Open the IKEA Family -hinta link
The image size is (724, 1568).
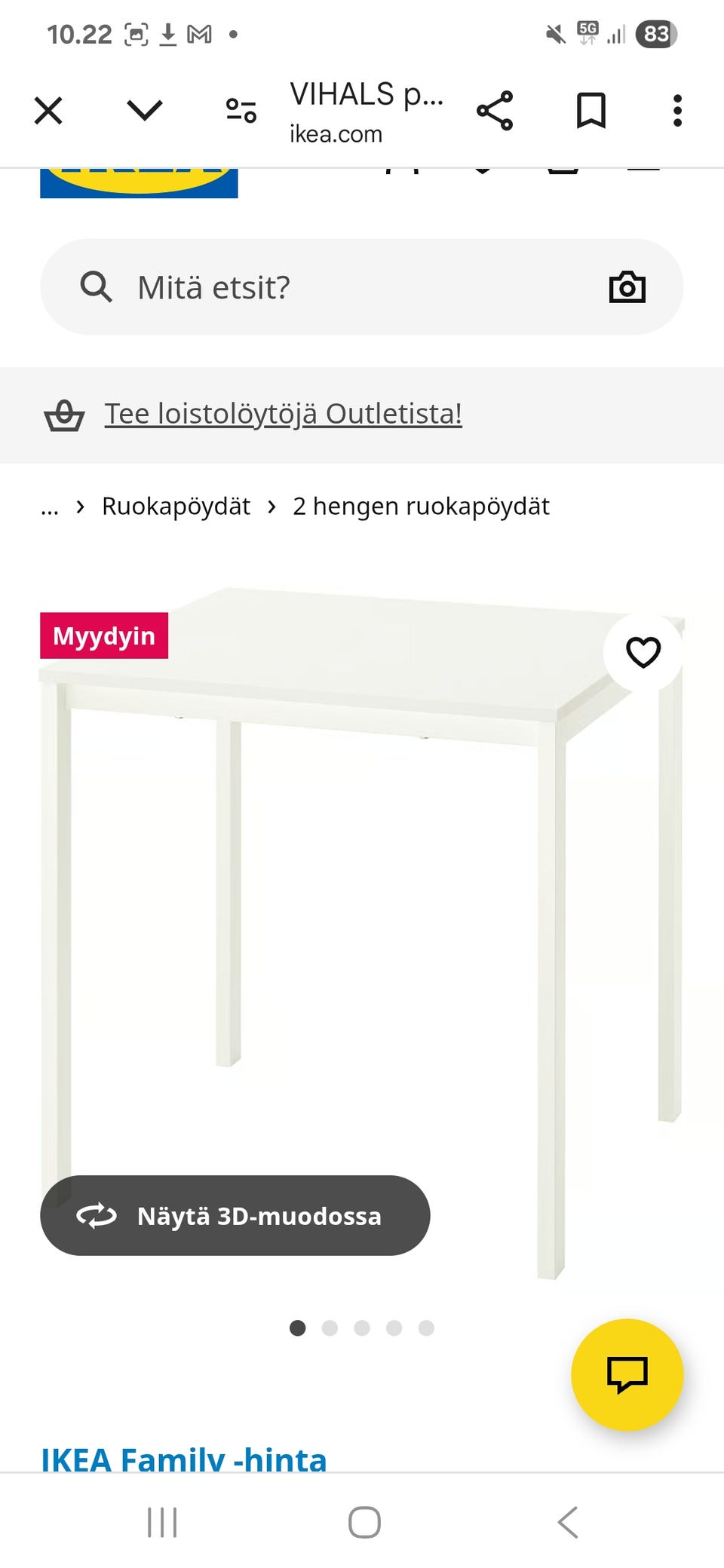pos(183,1458)
